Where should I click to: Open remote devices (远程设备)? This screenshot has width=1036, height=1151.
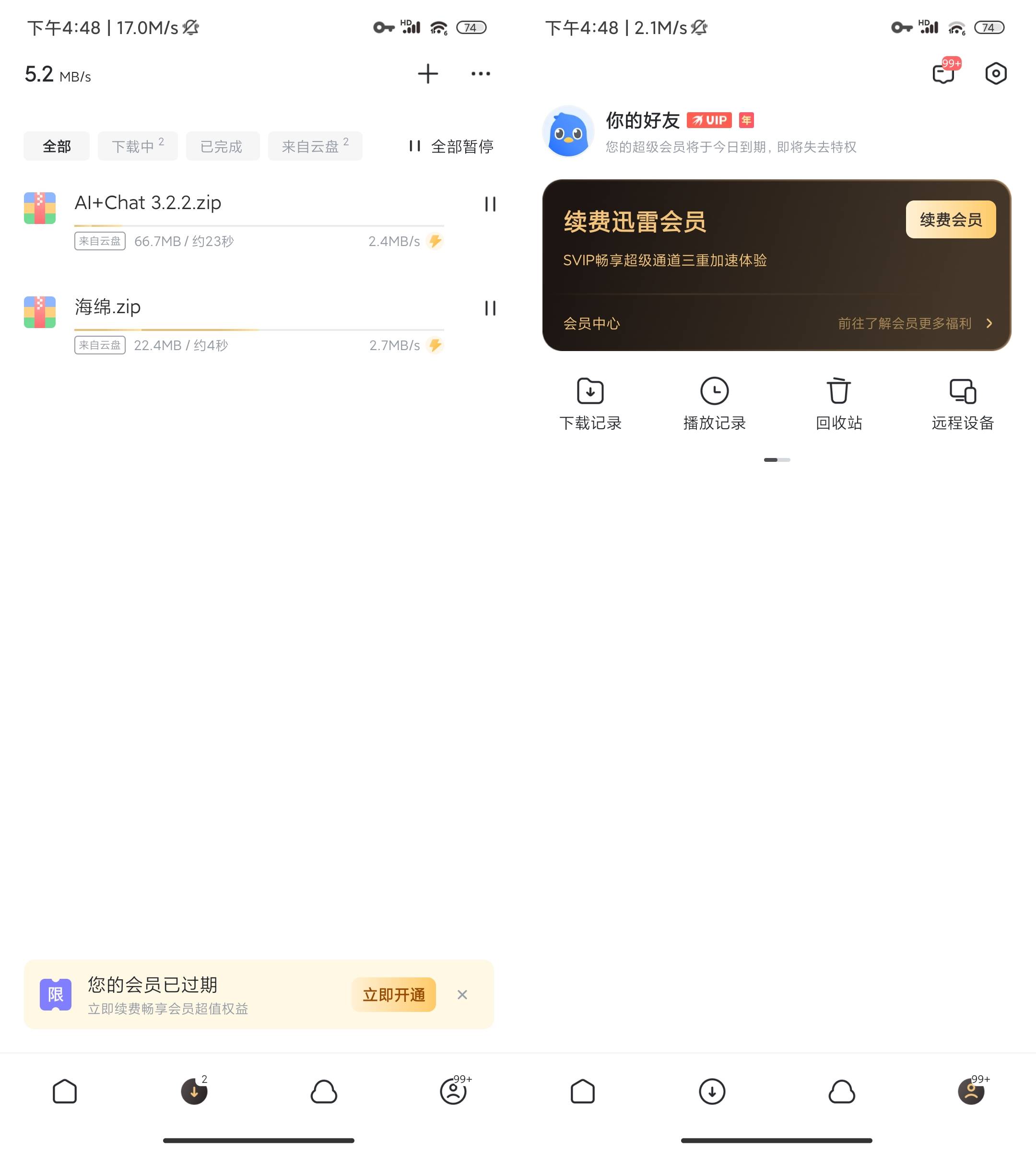click(x=963, y=404)
